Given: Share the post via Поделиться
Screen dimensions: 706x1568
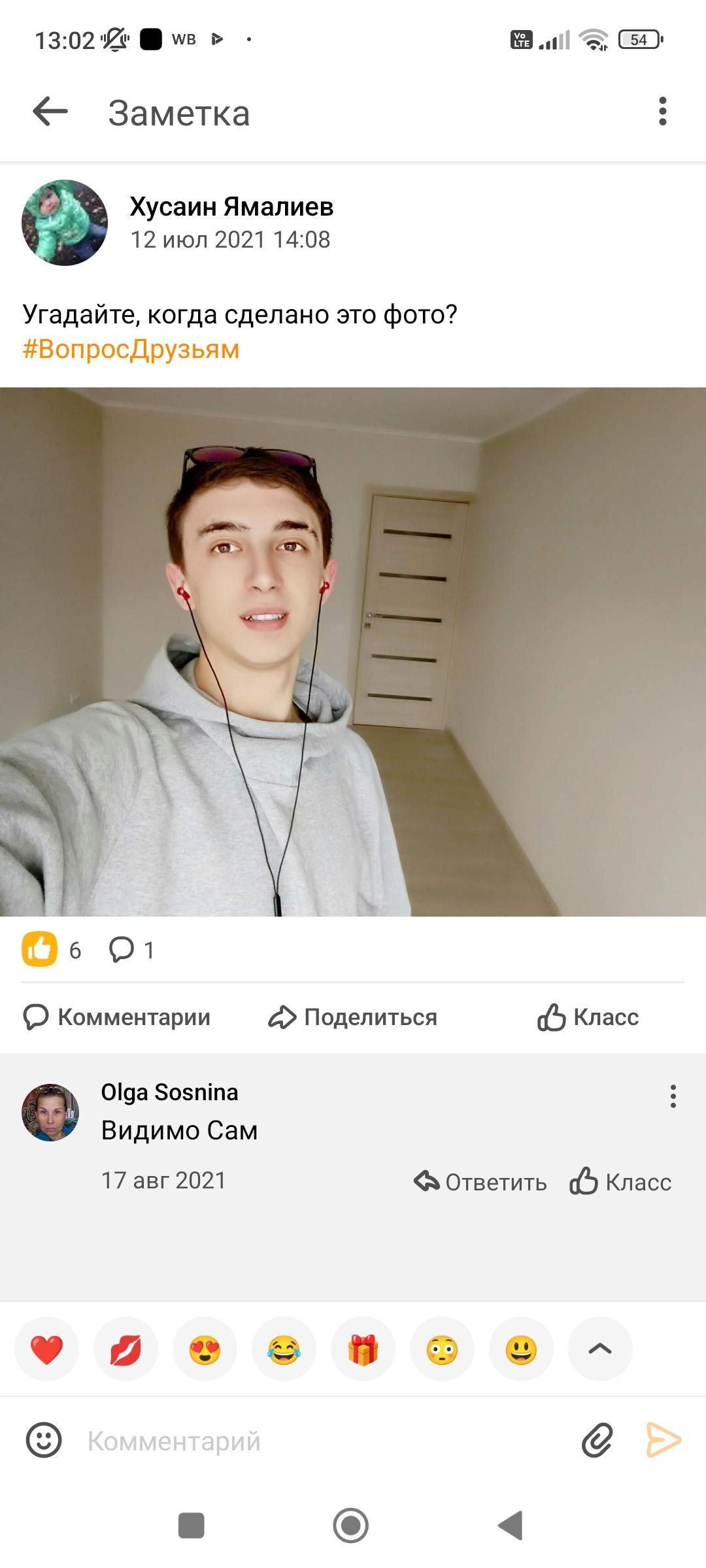Looking at the screenshot, I should (353, 1017).
